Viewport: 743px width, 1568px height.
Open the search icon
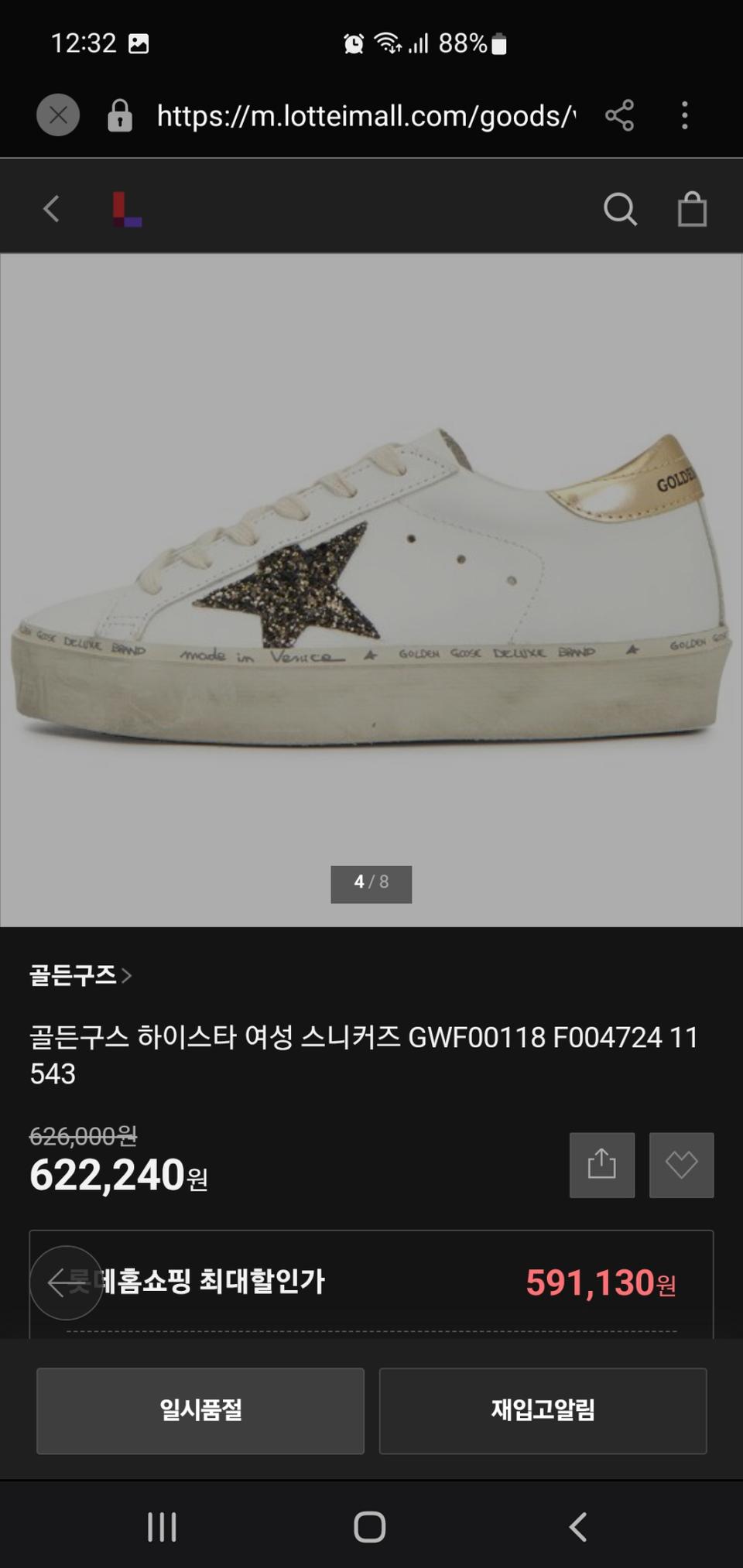click(621, 207)
